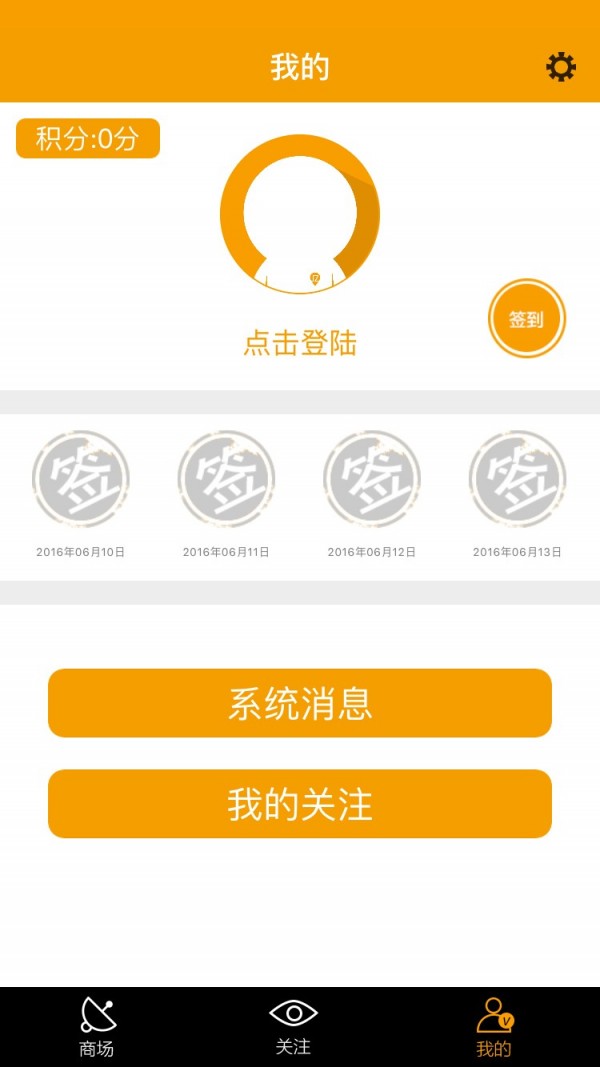Tap the 签到 check-in button
The image size is (600, 1067).
coord(527,319)
